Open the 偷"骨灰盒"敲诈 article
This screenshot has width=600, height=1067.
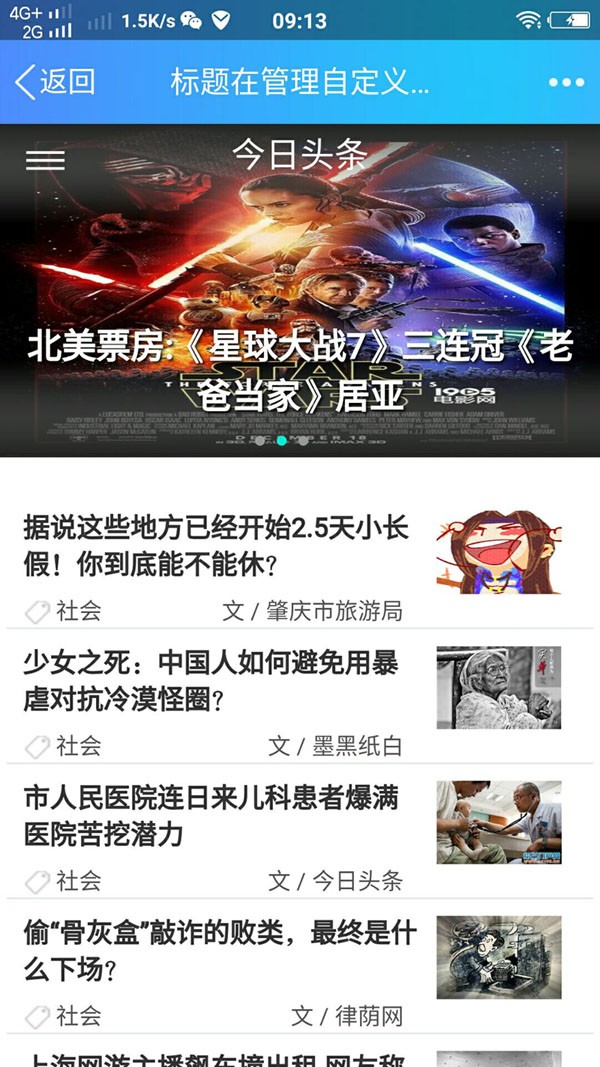(219, 950)
